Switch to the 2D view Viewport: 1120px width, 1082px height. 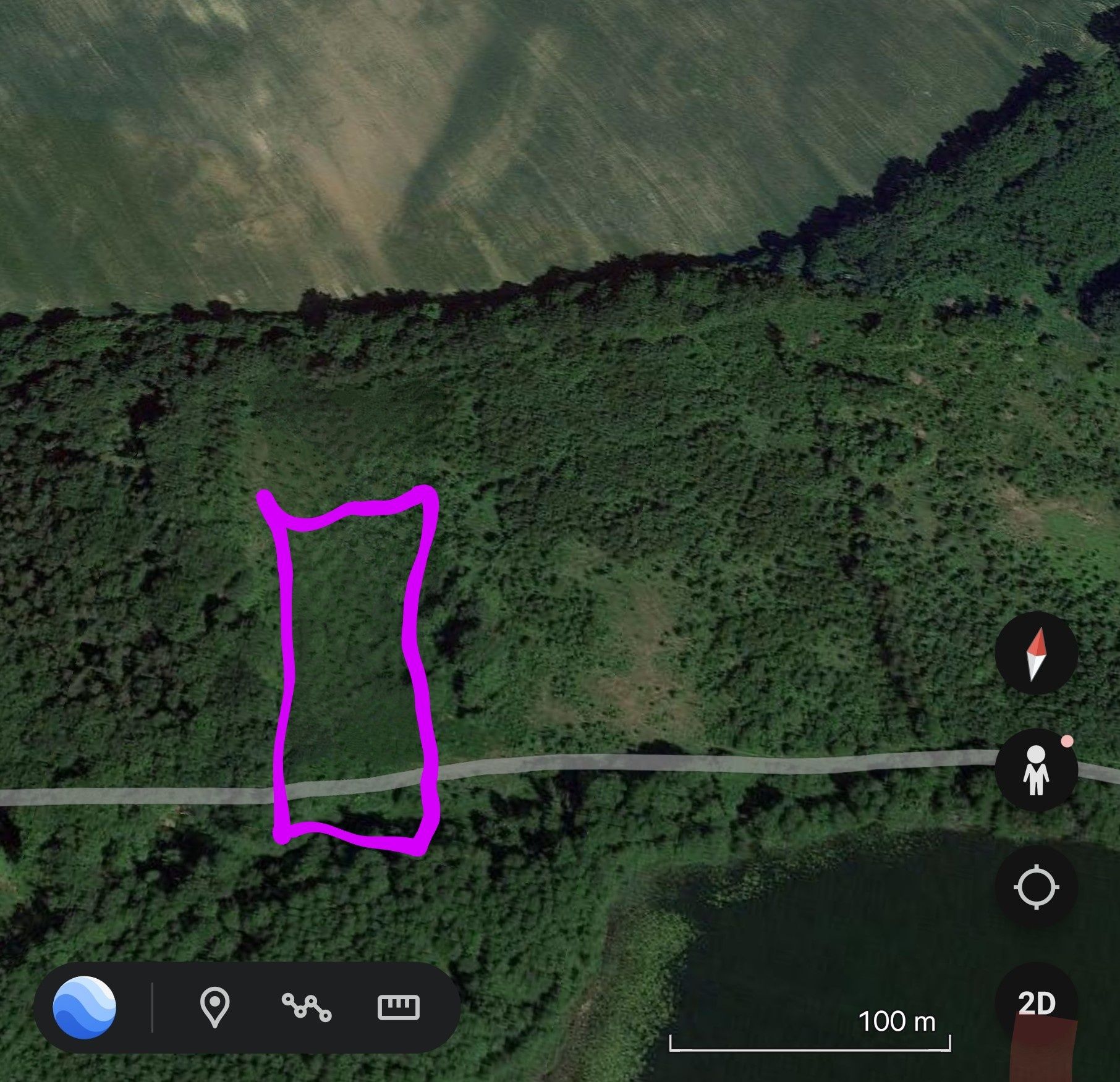1036,1003
